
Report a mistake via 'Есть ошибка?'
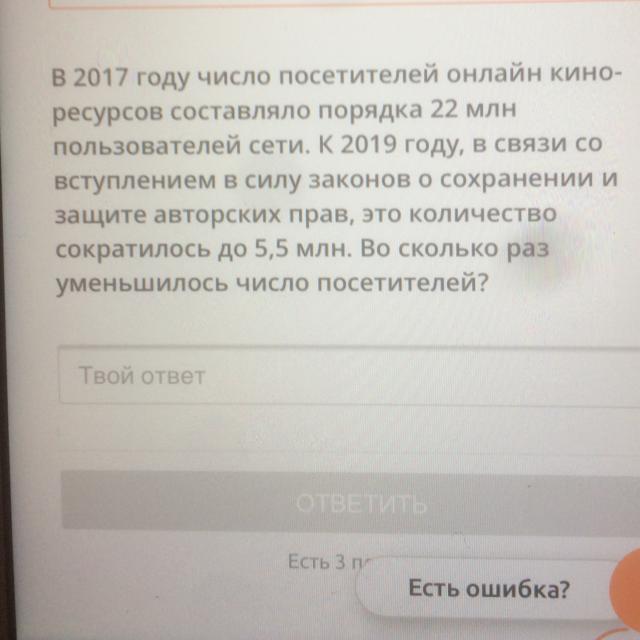488,588
